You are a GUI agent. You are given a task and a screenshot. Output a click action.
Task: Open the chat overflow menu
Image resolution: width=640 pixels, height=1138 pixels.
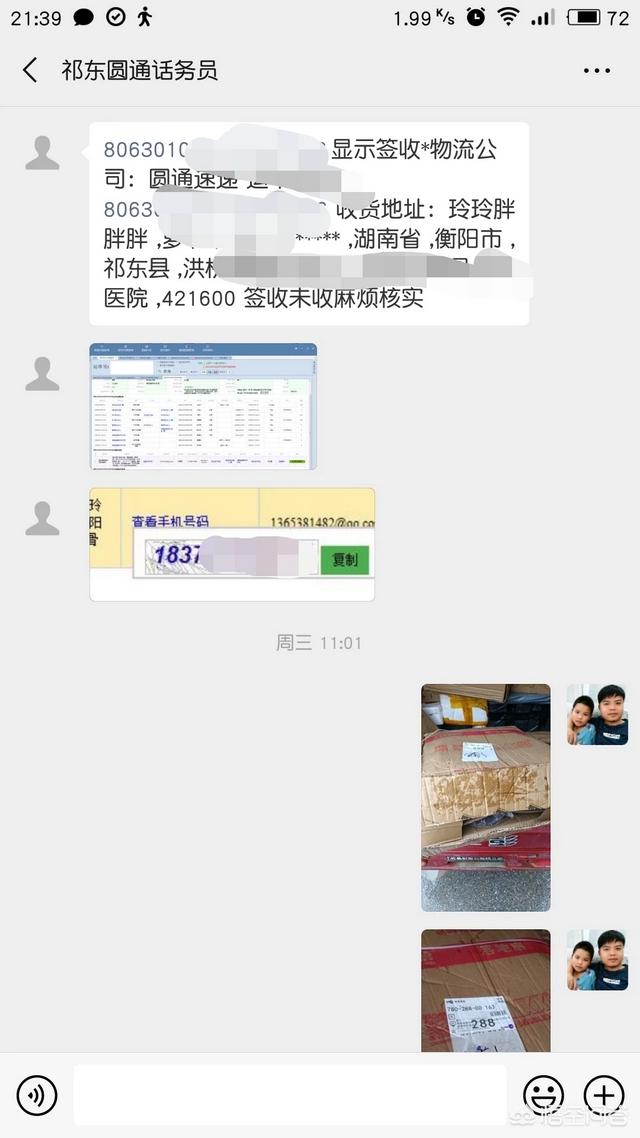pos(596,70)
